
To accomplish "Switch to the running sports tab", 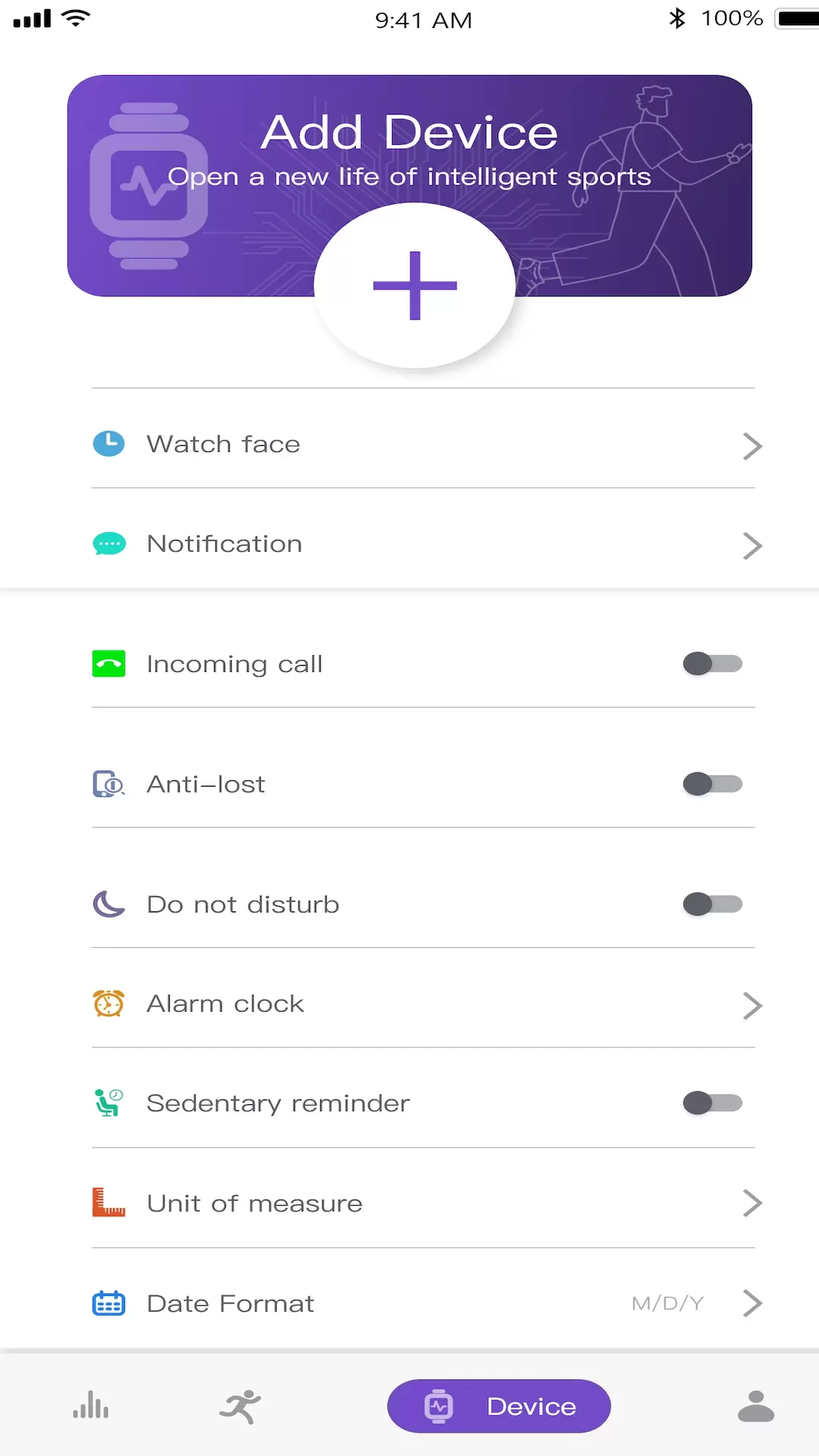I will click(x=240, y=1407).
